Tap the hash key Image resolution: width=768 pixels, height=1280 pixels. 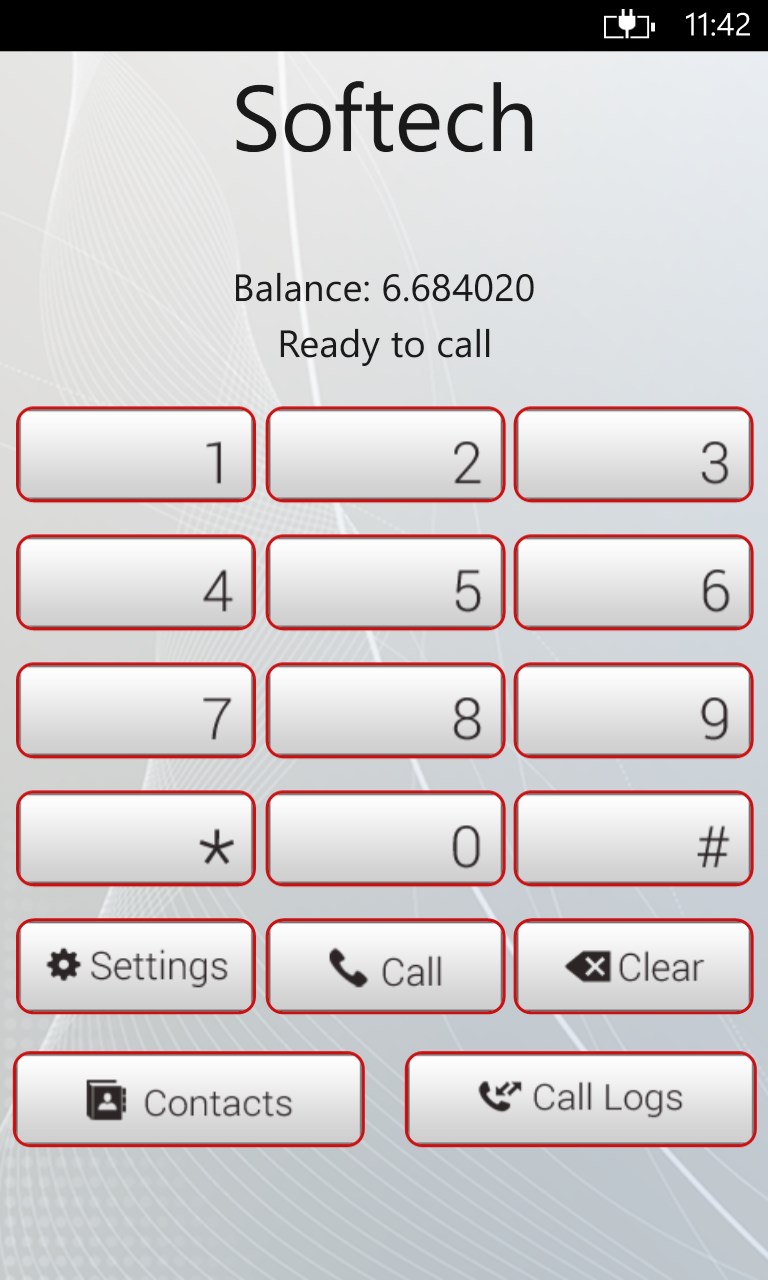(633, 839)
